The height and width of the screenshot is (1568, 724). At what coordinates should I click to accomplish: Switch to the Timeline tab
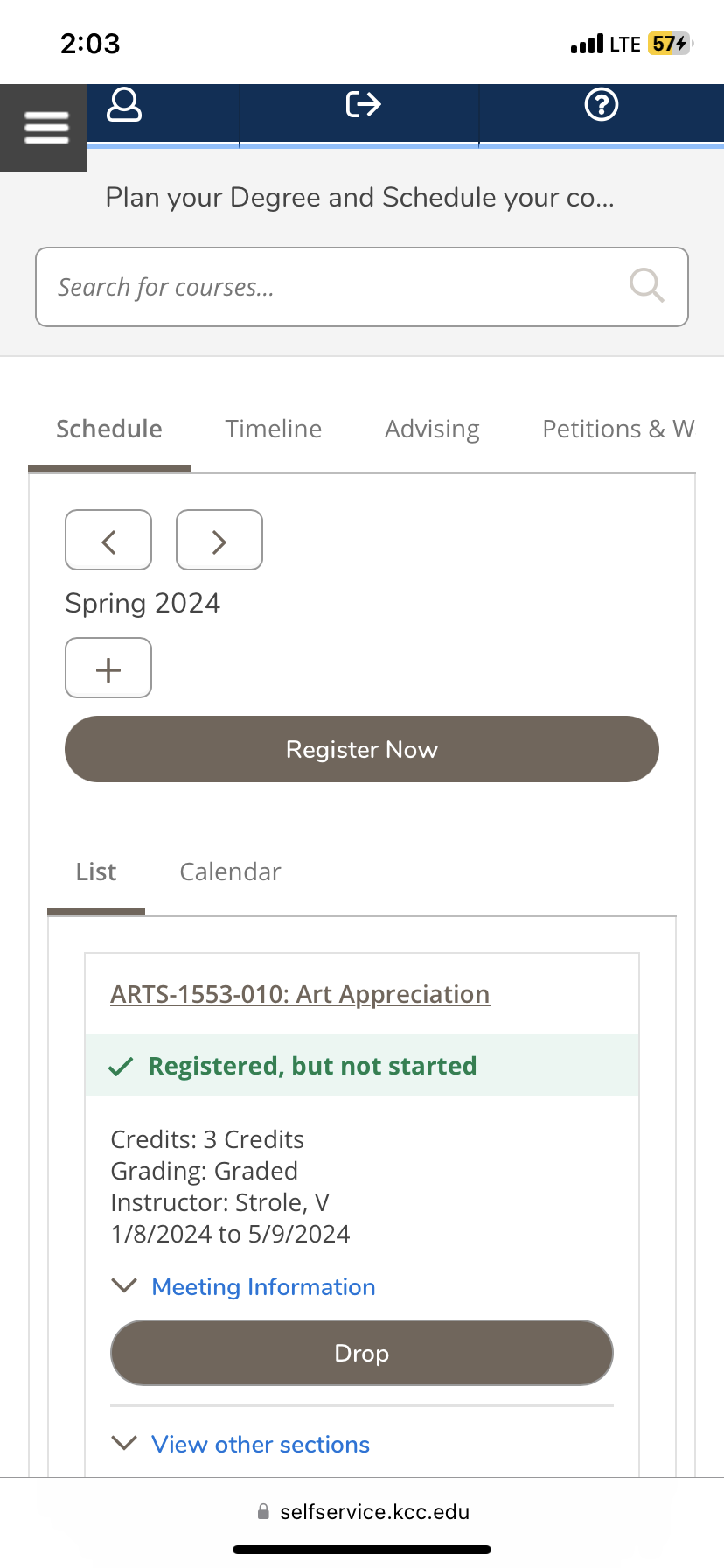(x=274, y=429)
